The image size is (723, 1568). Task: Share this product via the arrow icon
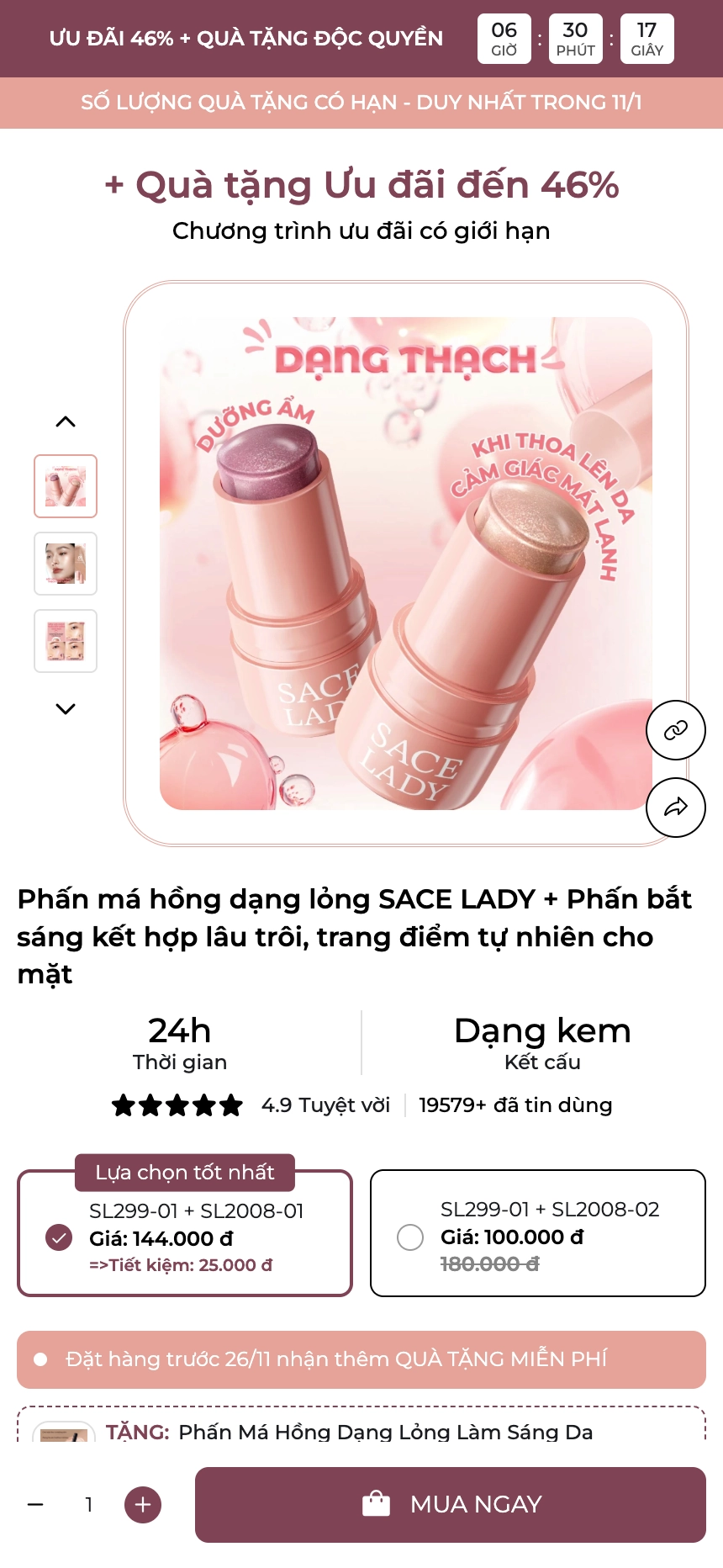(675, 808)
